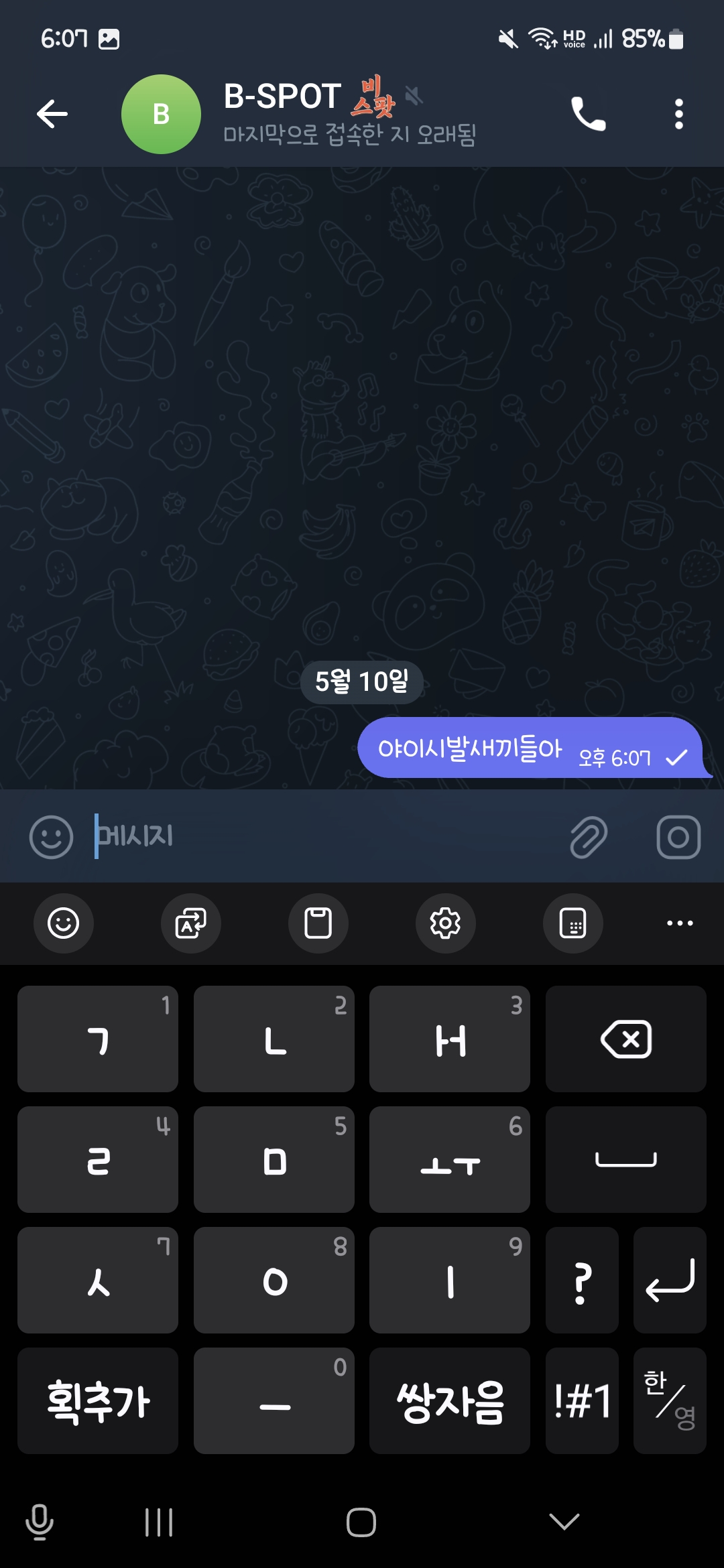The height and width of the screenshot is (1568, 724).
Task: Open B-SPOT profile from avatar
Action: [161, 114]
